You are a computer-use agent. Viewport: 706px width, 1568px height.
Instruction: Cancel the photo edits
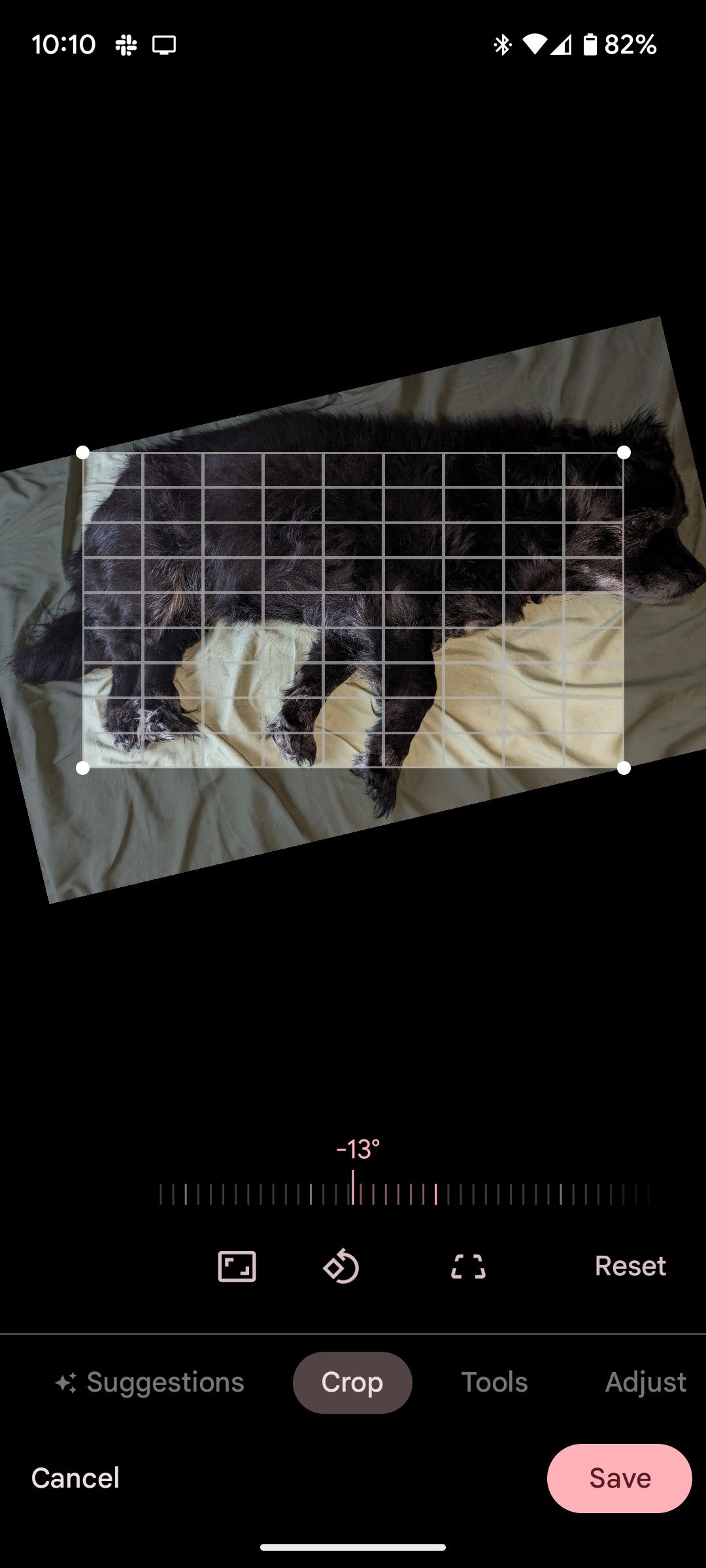[x=75, y=1478]
